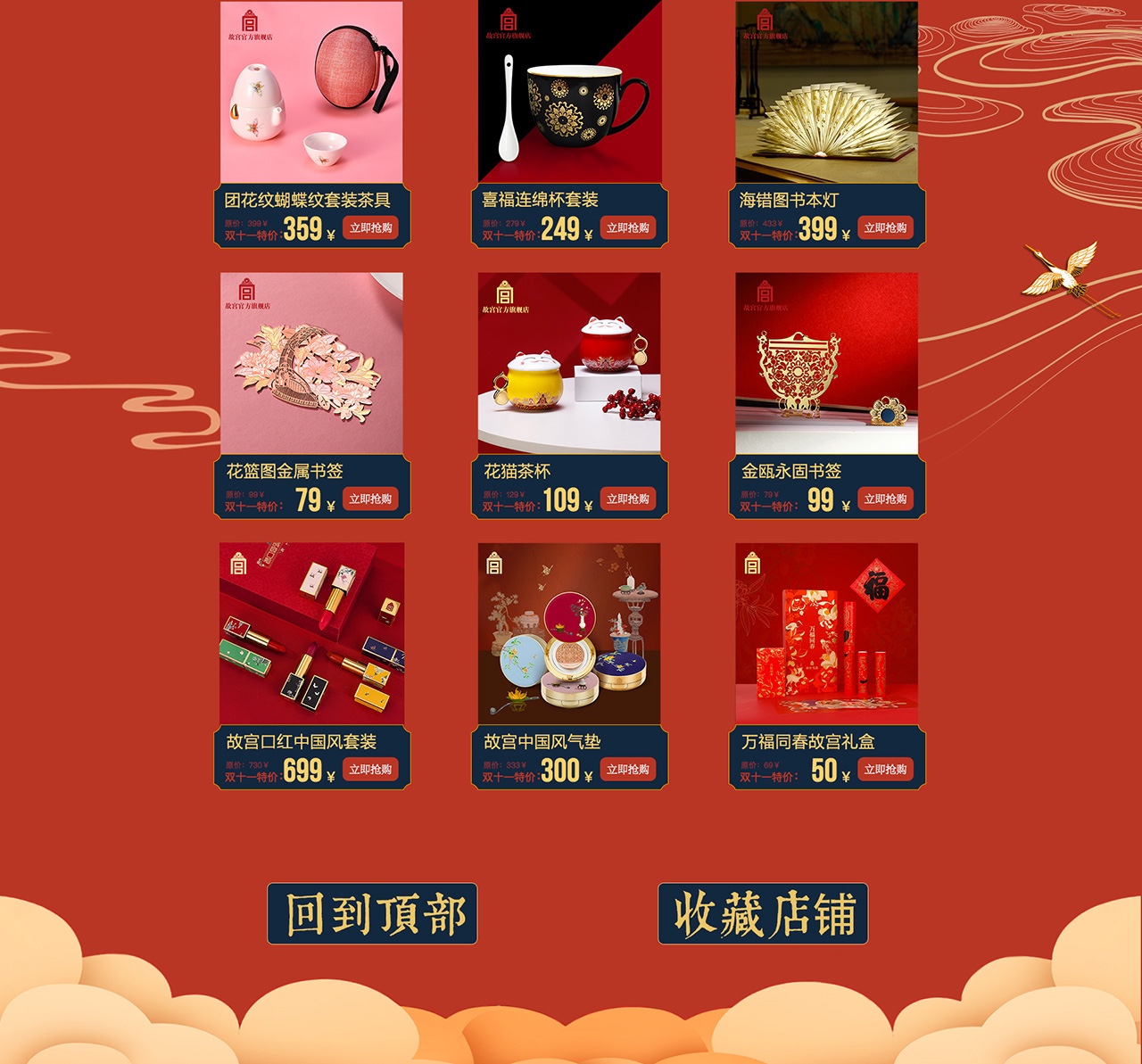Image resolution: width=1142 pixels, height=1064 pixels.
Task: View the 金瓯永固书签 product picture
Action: click(x=826, y=364)
